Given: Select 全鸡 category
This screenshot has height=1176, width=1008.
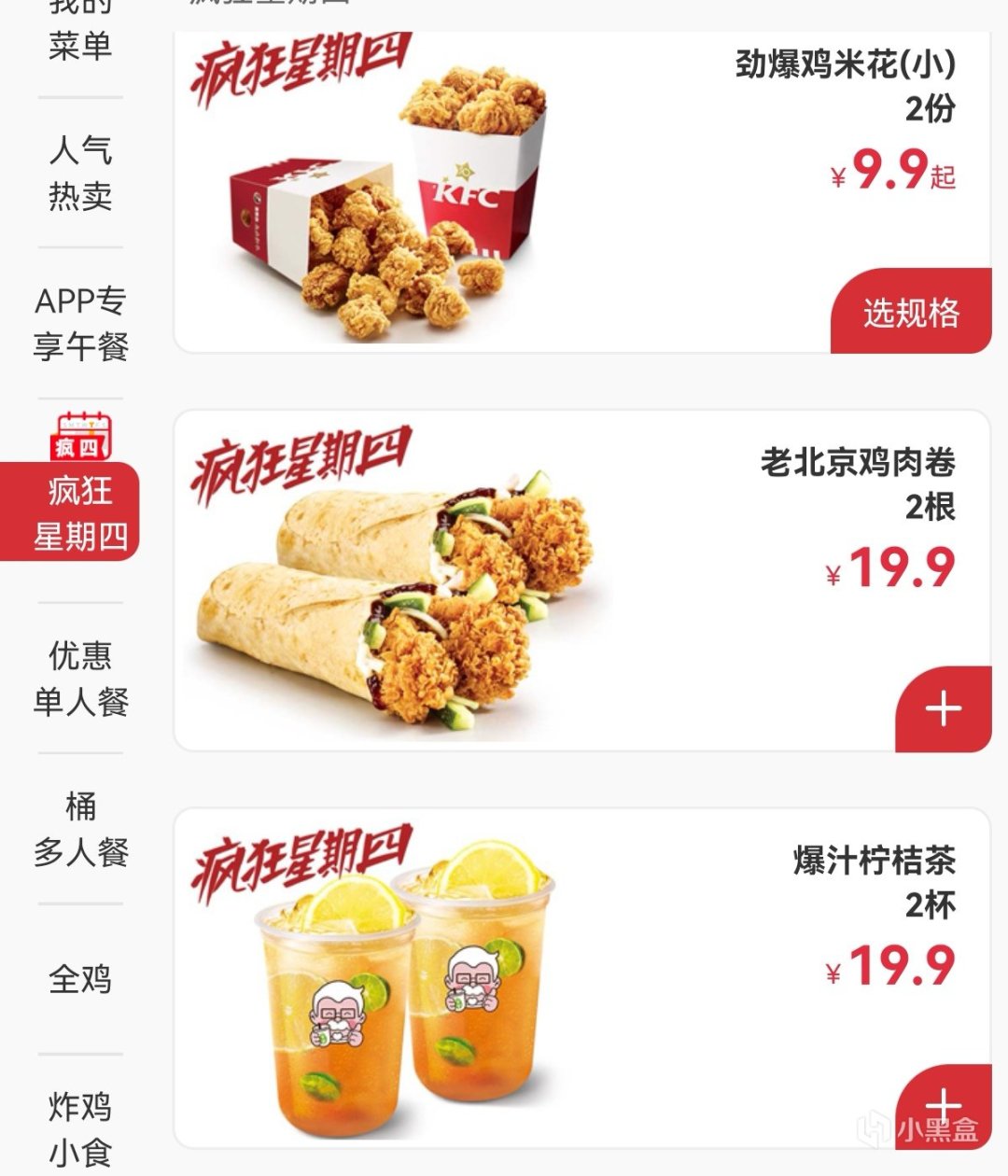Looking at the screenshot, I should click(x=80, y=979).
